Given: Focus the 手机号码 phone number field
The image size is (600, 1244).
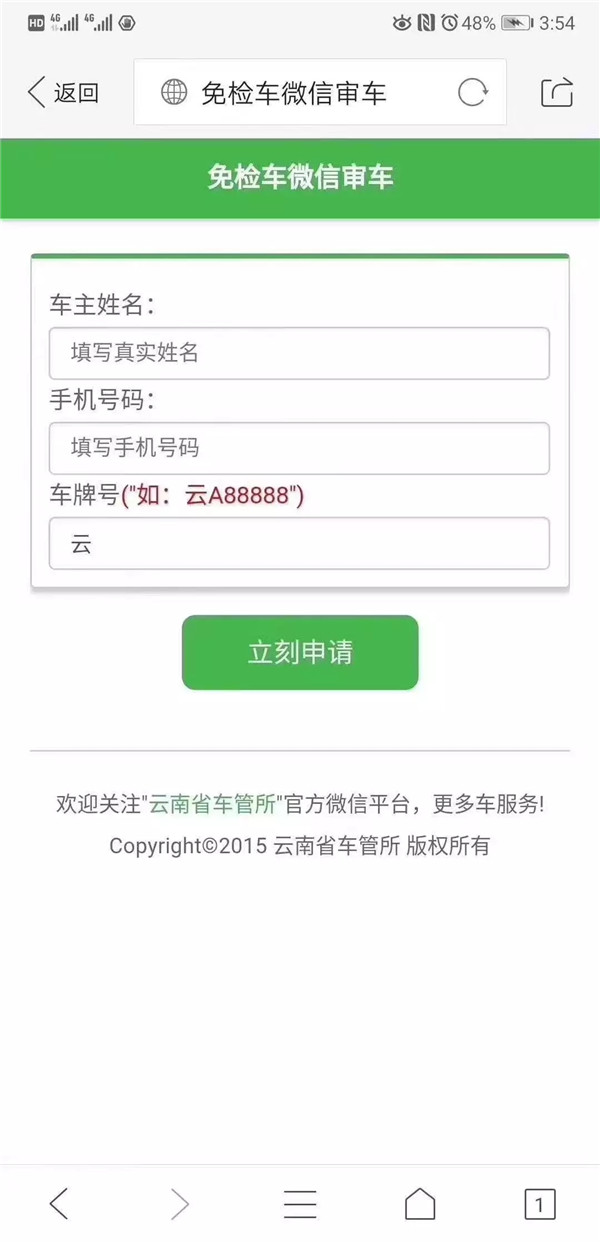Looking at the screenshot, I should point(300,448).
